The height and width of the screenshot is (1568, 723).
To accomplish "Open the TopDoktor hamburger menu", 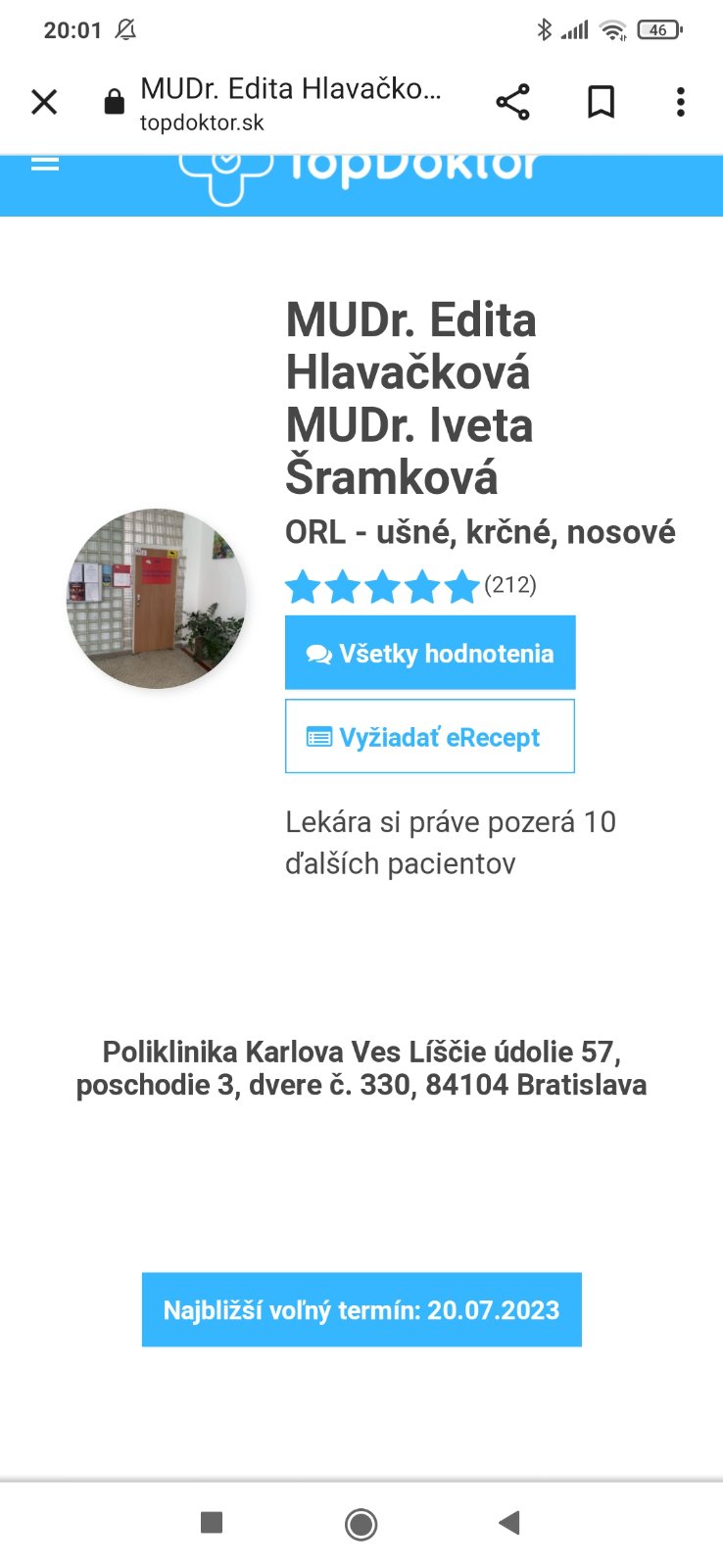I will coord(45,165).
